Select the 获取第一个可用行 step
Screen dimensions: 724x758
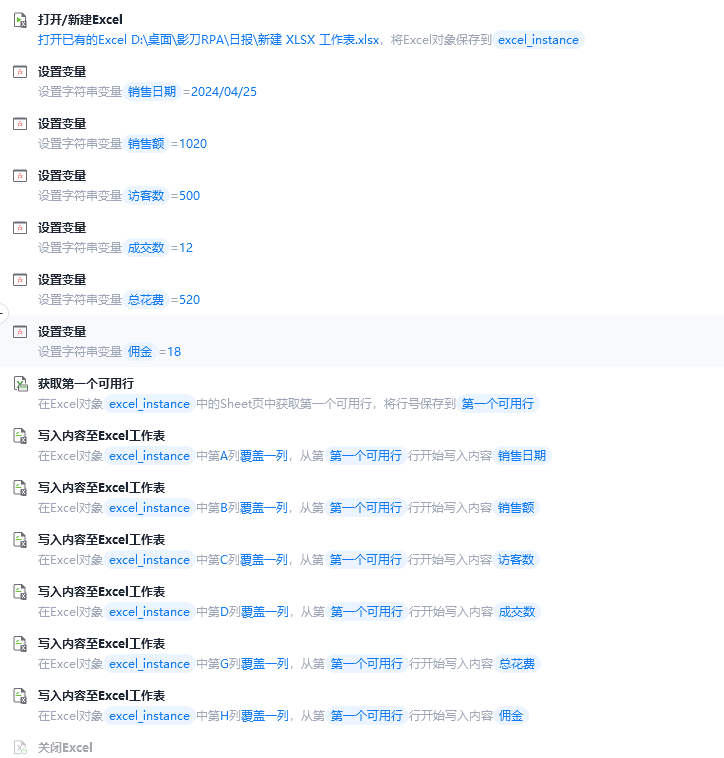pyautogui.click(x=86, y=384)
